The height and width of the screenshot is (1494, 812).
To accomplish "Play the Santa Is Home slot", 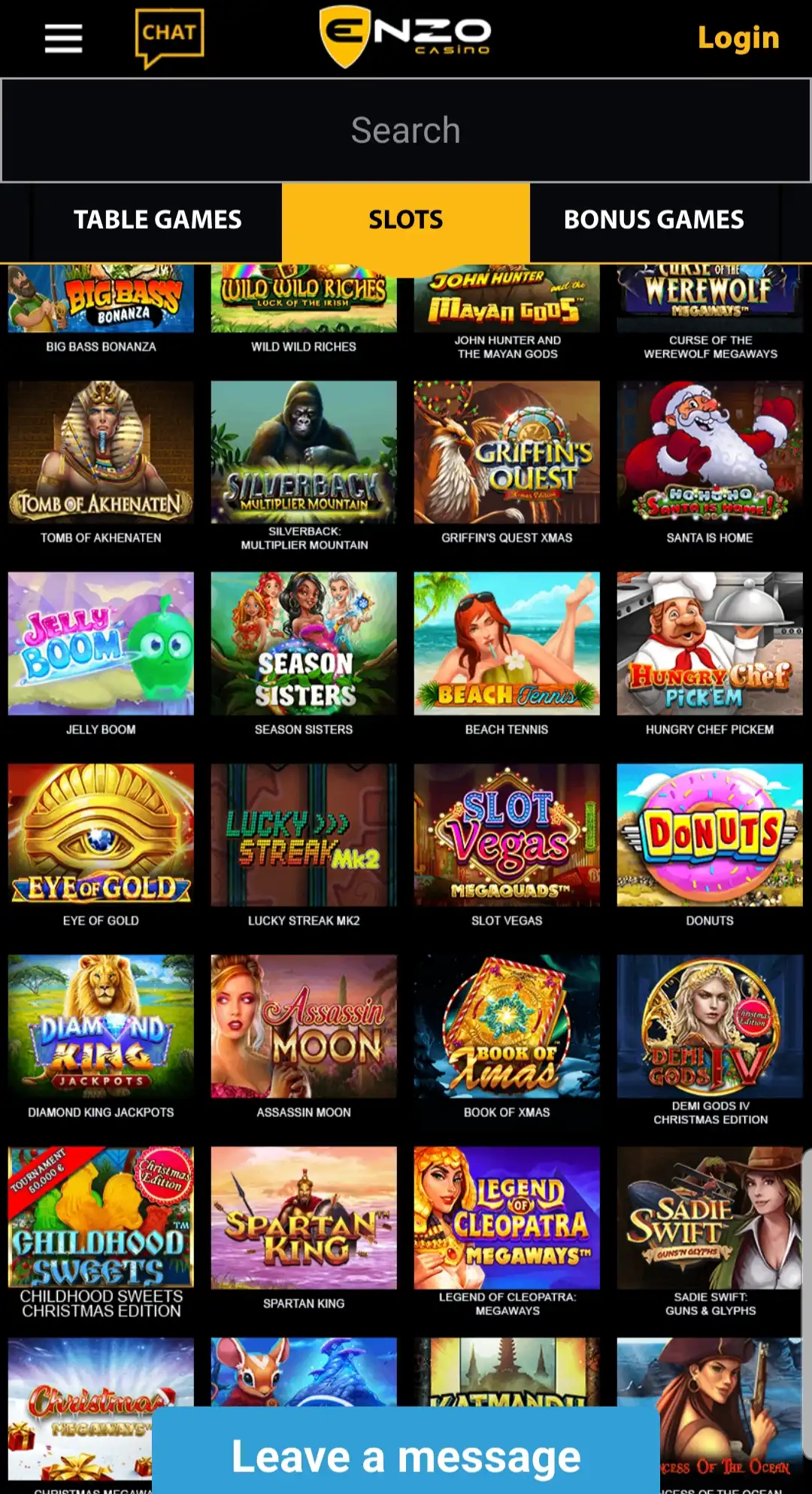I will 710,453.
